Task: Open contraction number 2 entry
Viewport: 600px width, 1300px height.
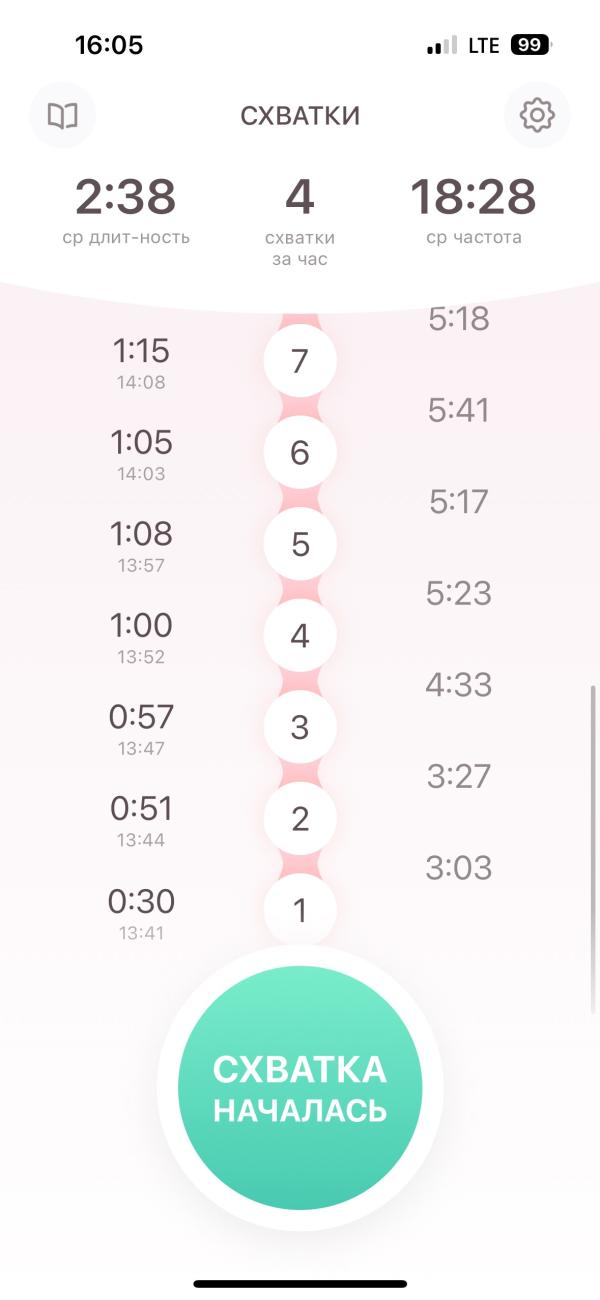Action: [x=300, y=819]
